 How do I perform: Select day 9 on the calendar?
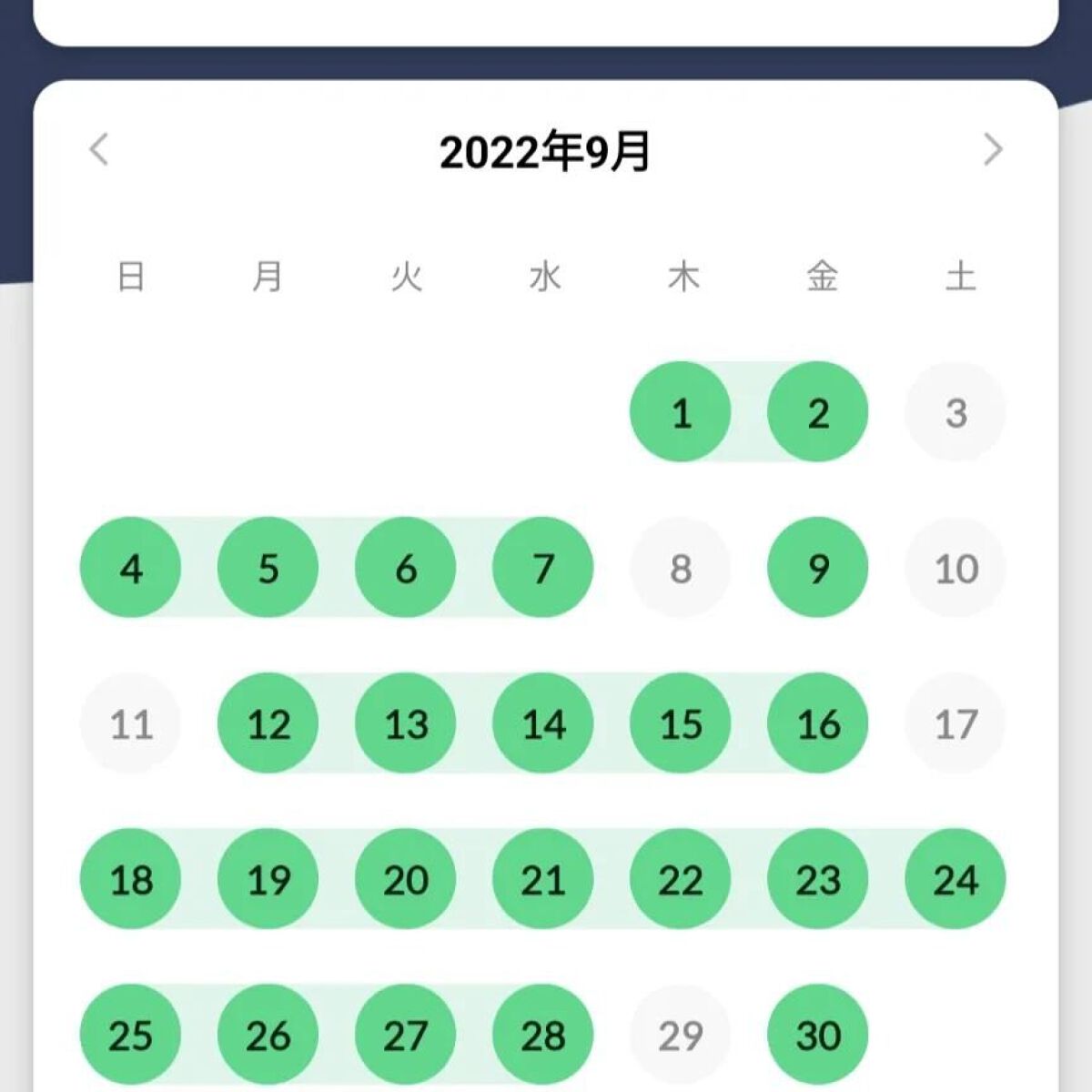point(818,568)
